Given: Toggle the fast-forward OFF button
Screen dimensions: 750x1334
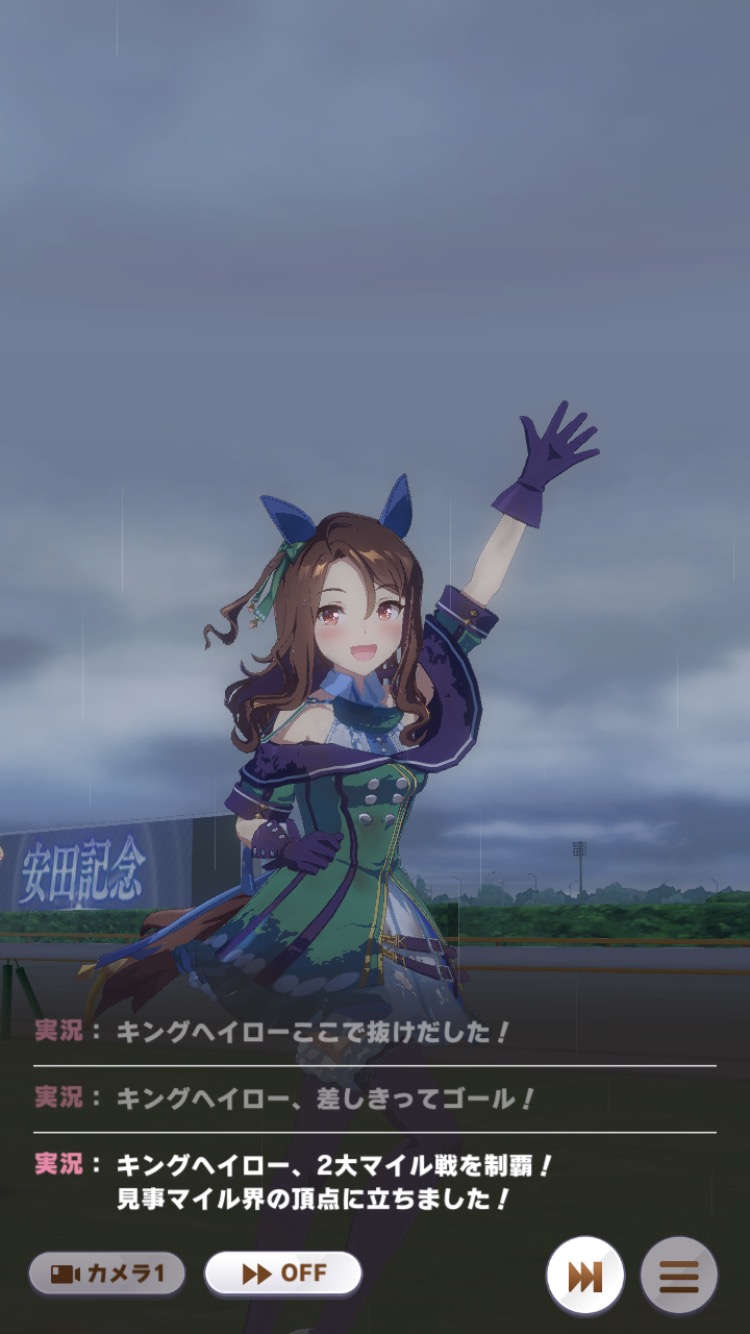Looking at the screenshot, I should tap(283, 1273).
